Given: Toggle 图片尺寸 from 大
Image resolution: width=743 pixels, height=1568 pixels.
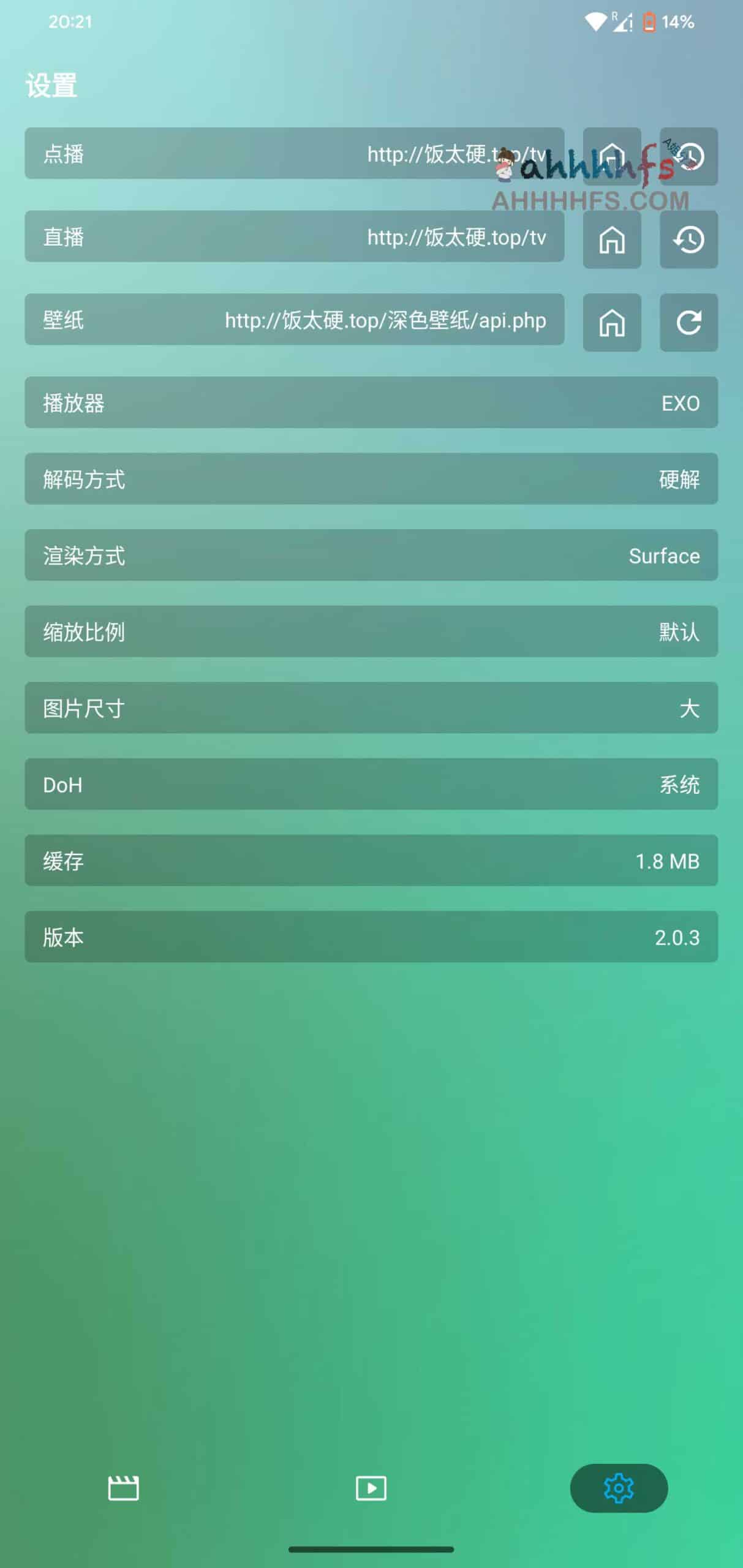Looking at the screenshot, I should coord(371,708).
